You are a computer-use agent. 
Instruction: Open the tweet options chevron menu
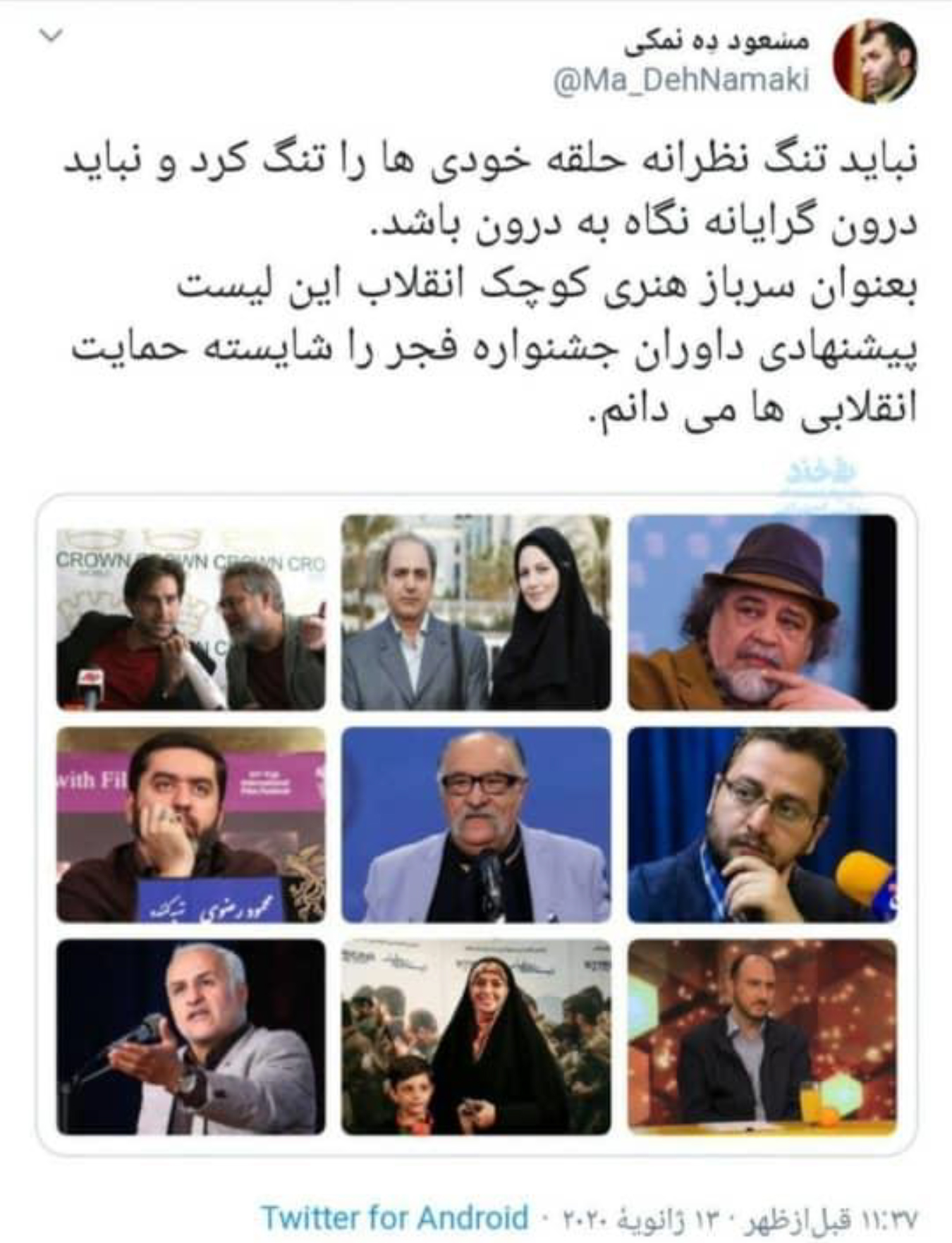click(51, 36)
